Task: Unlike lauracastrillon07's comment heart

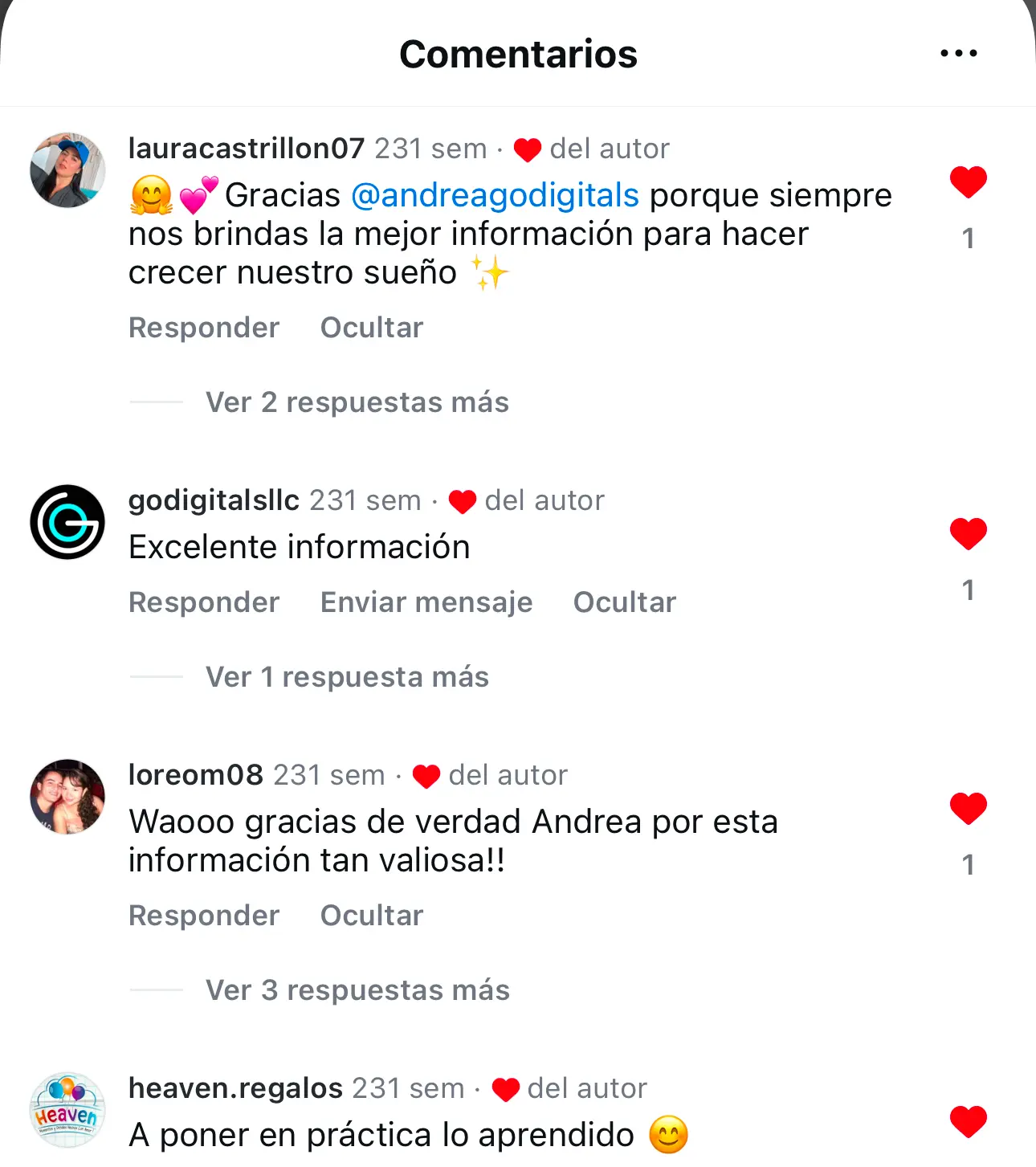Action: click(968, 182)
